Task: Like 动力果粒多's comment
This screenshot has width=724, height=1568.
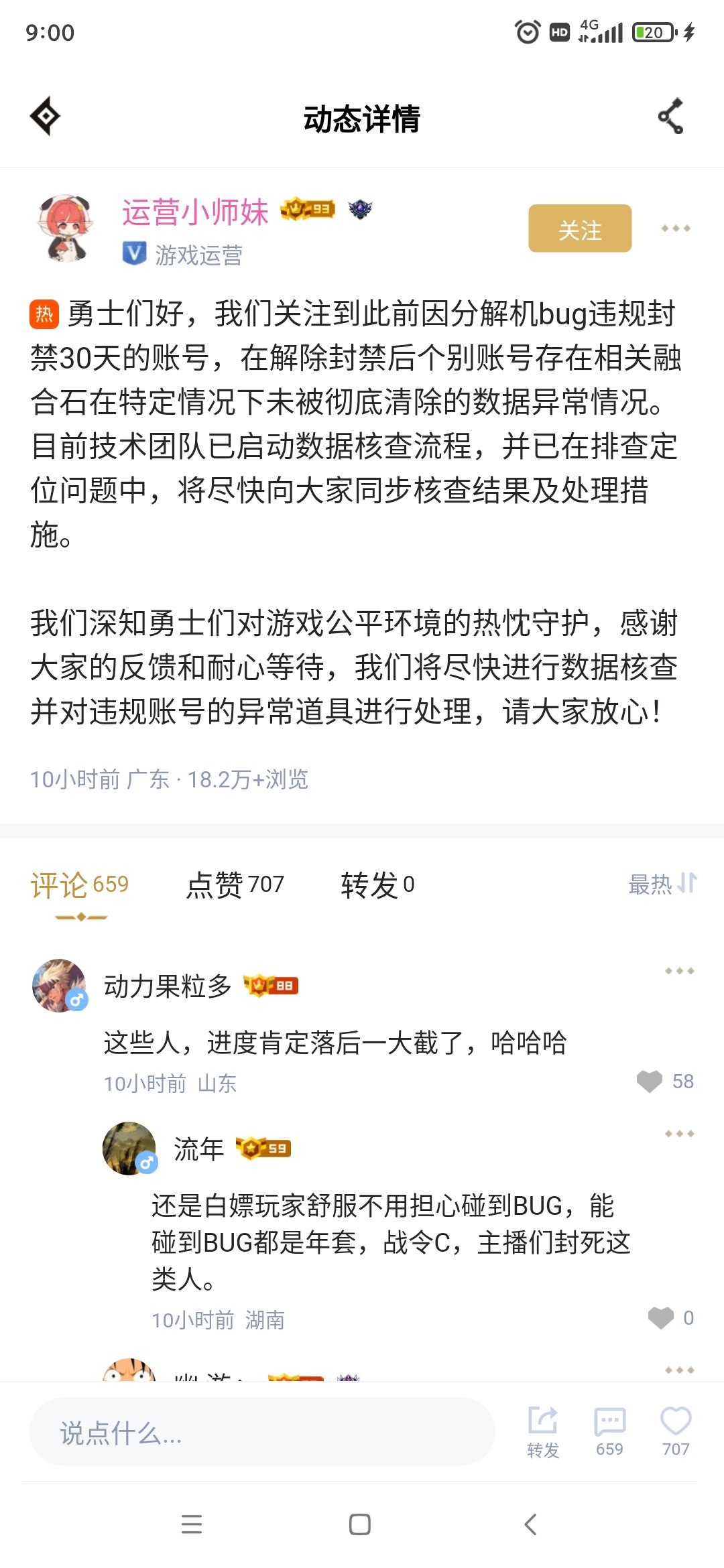Action: (x=650, y=1082)
